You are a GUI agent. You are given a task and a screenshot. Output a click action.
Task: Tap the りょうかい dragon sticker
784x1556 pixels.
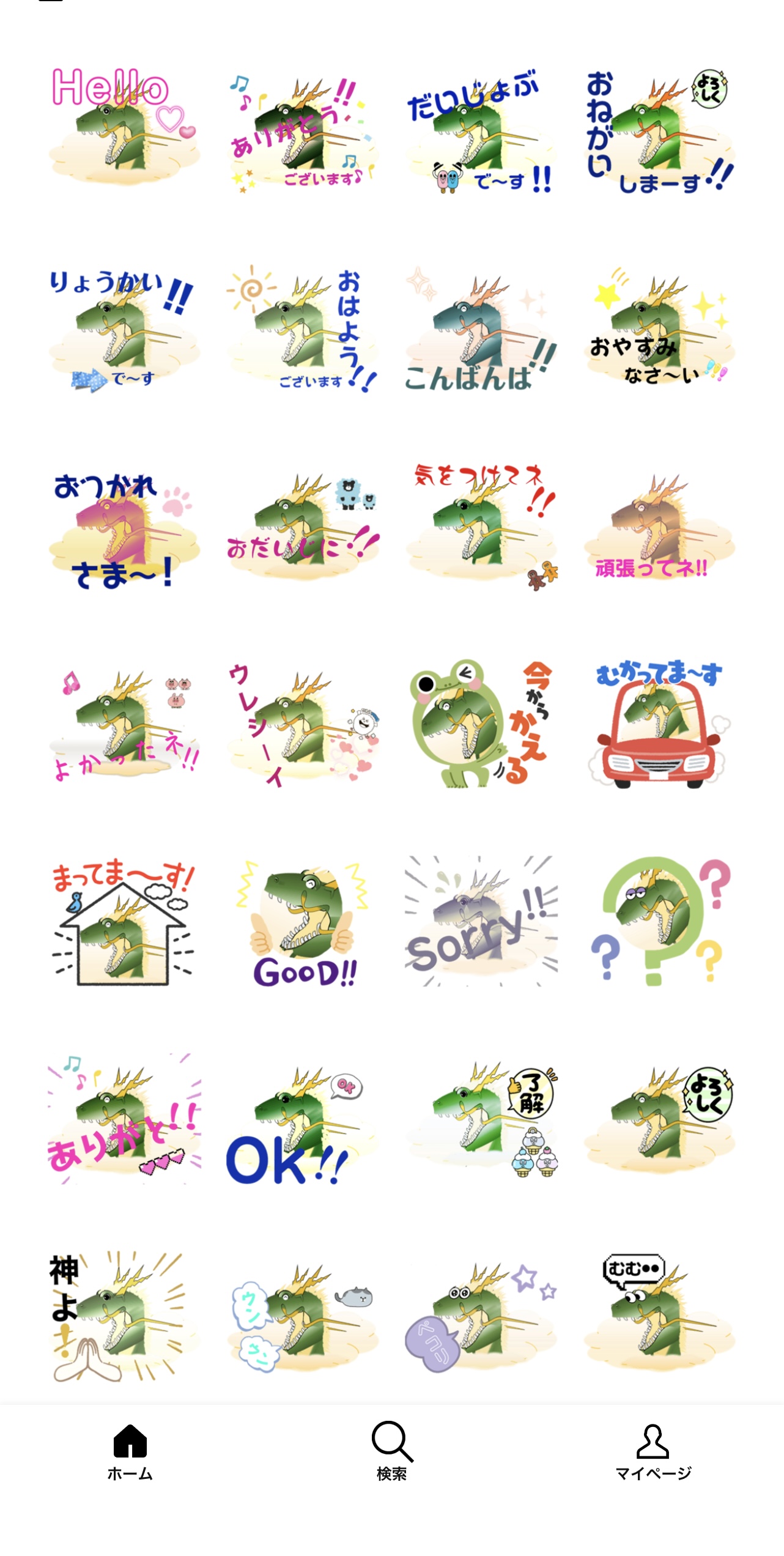(124, 329)
